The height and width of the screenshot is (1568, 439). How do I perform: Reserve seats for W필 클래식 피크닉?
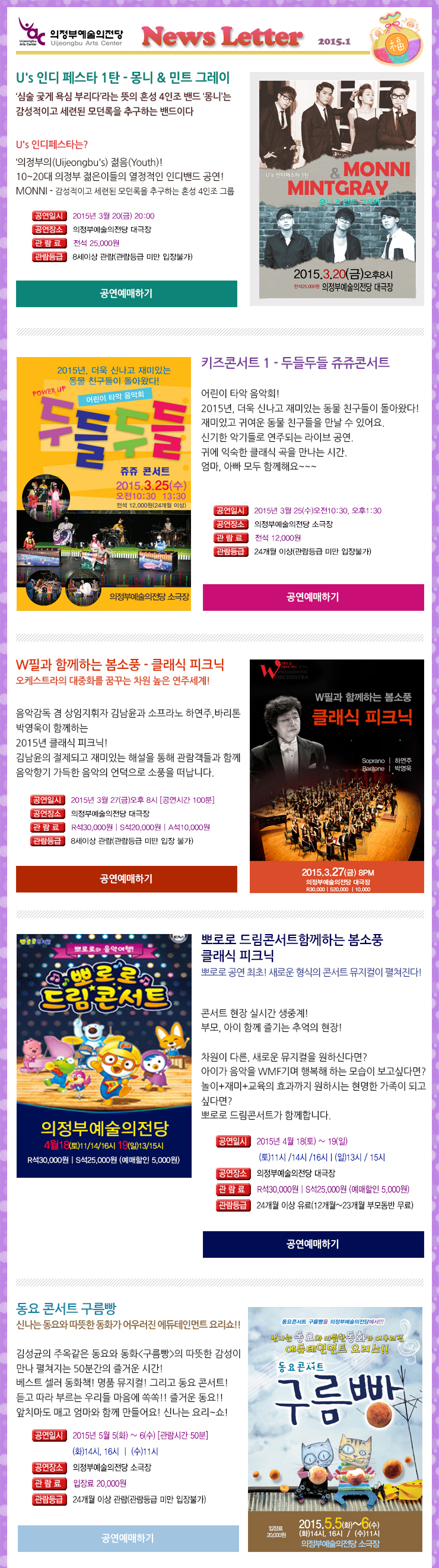tap(126, 878)
